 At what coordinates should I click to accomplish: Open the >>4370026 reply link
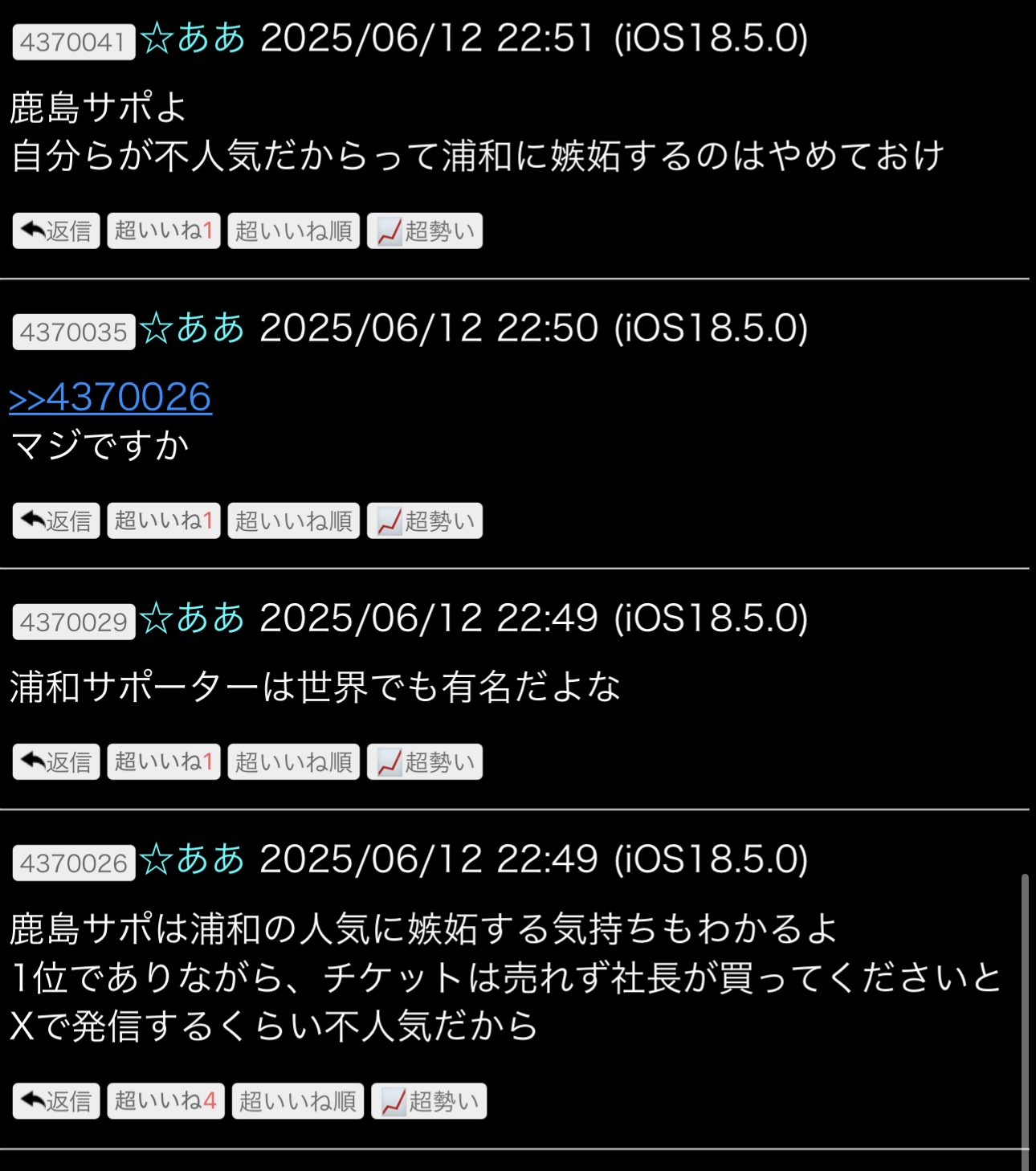(111, 398)
